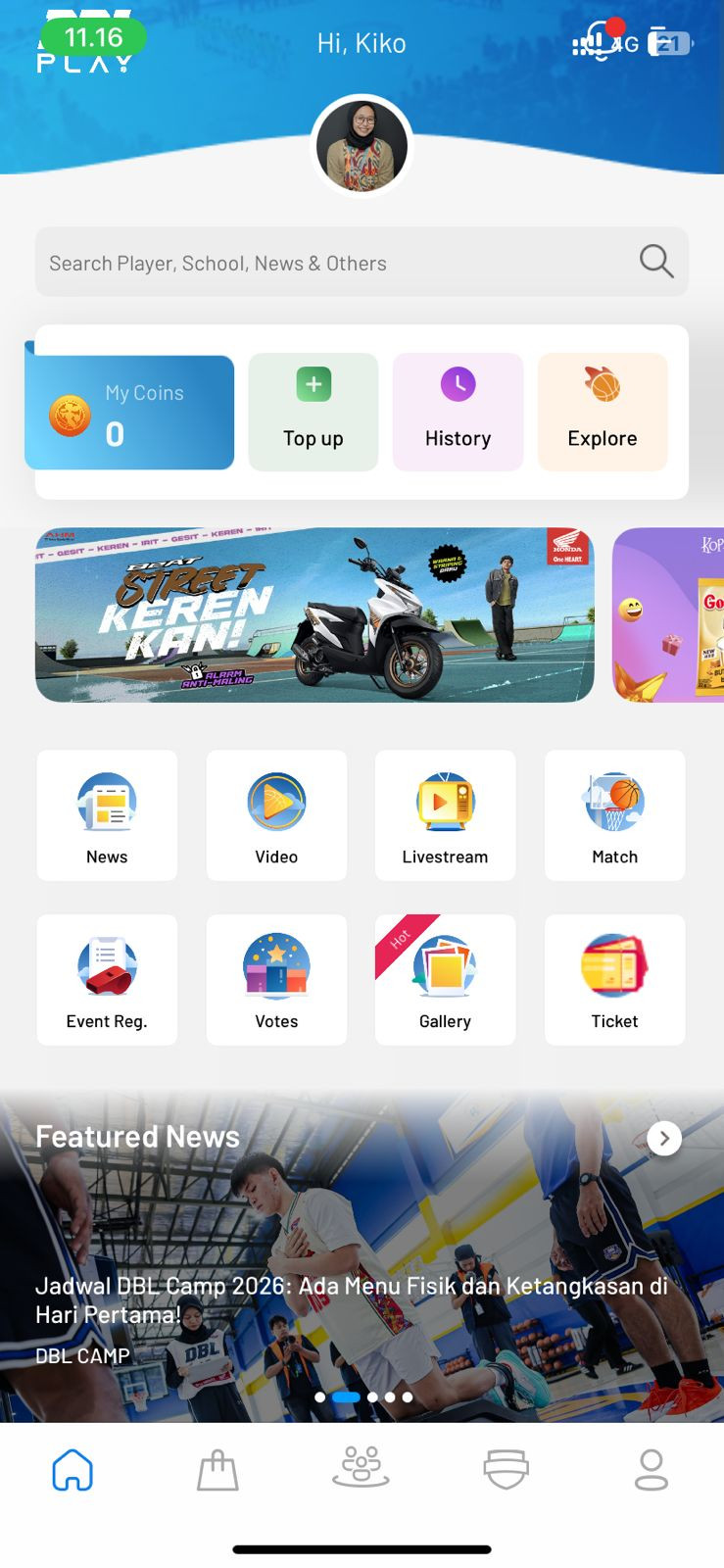Open the Explore shortcut
This screenshot has width=724, height=1568.
(x=603, y=413)
